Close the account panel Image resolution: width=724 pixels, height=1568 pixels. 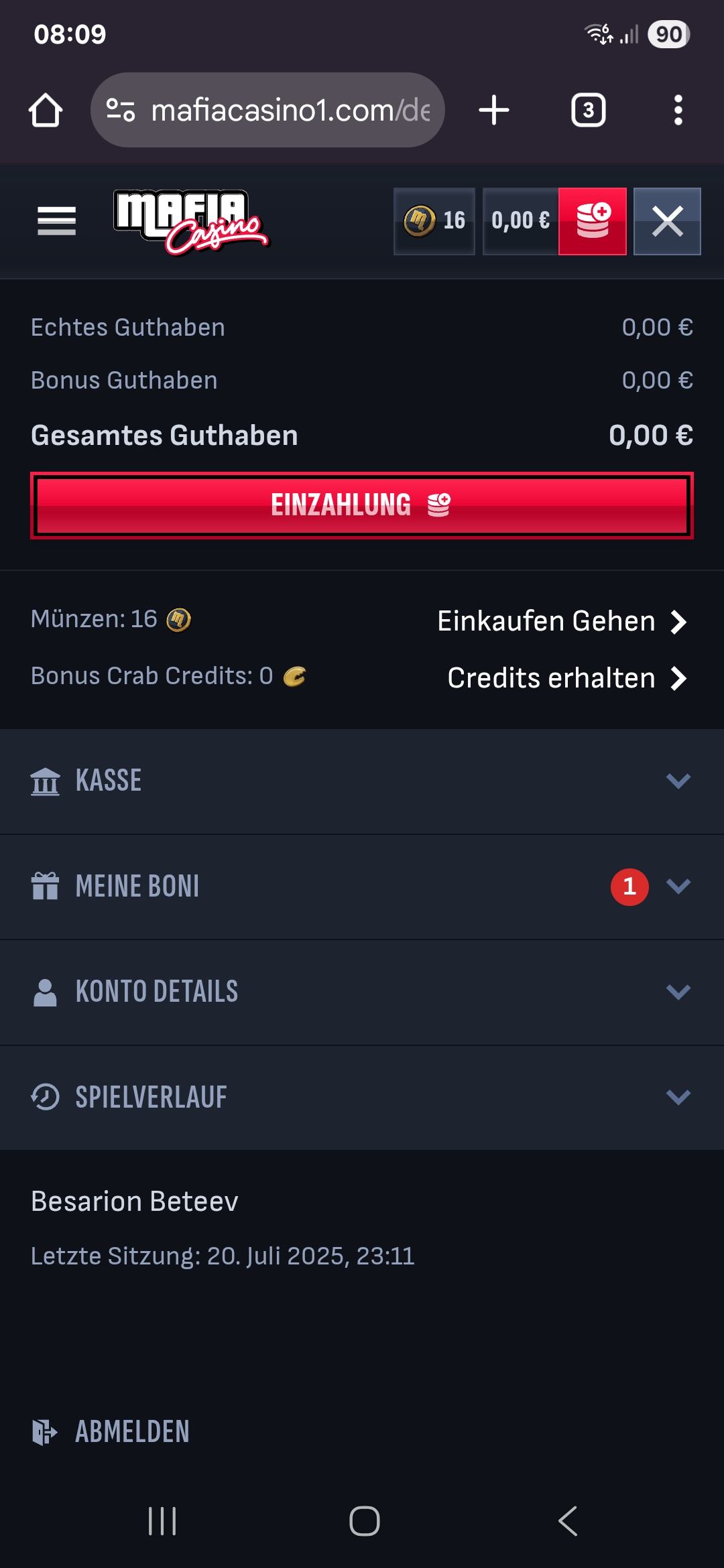pos(667,221)
